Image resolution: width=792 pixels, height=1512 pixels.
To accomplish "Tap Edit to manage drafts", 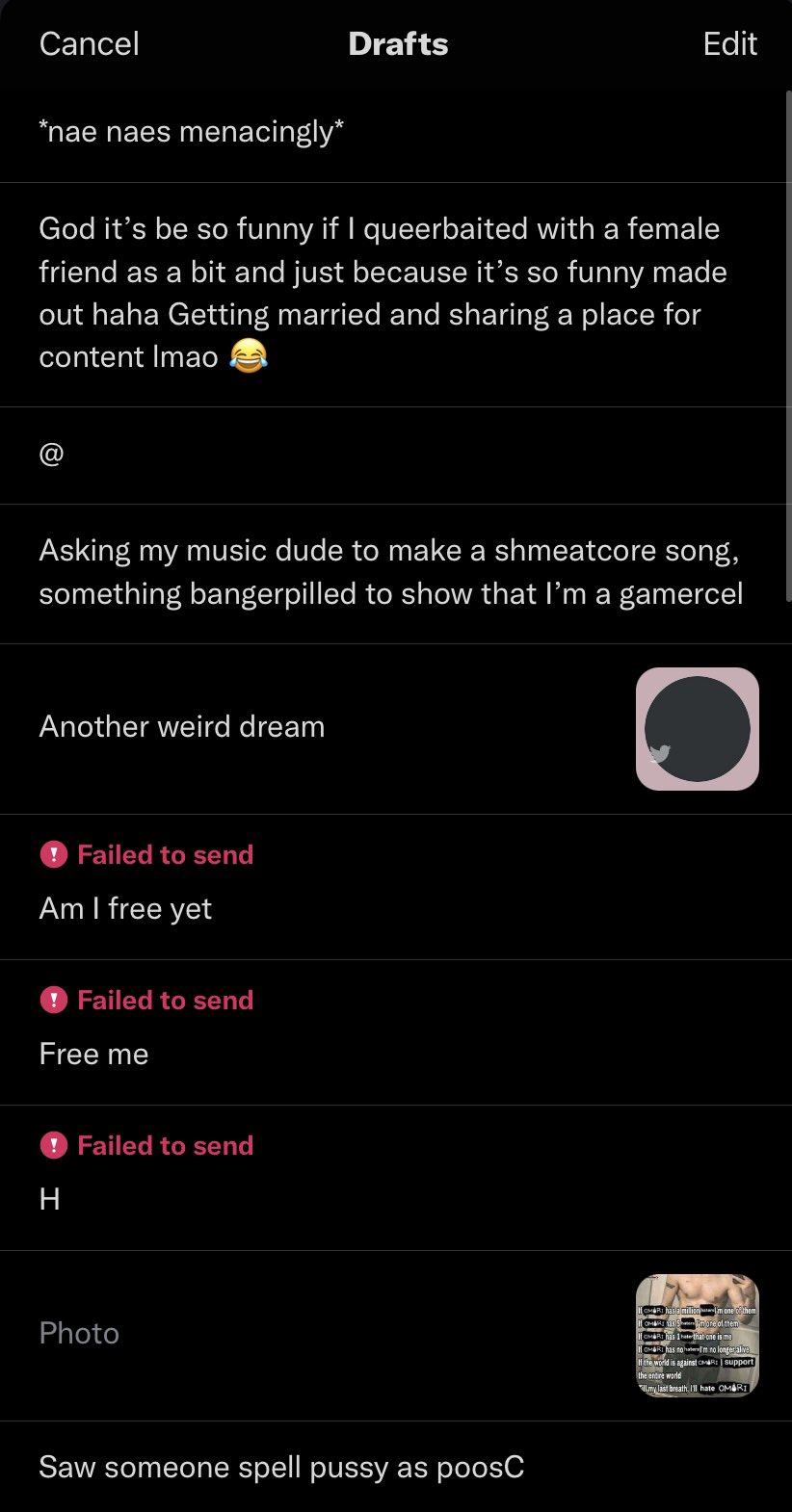I will coord(729,44).
